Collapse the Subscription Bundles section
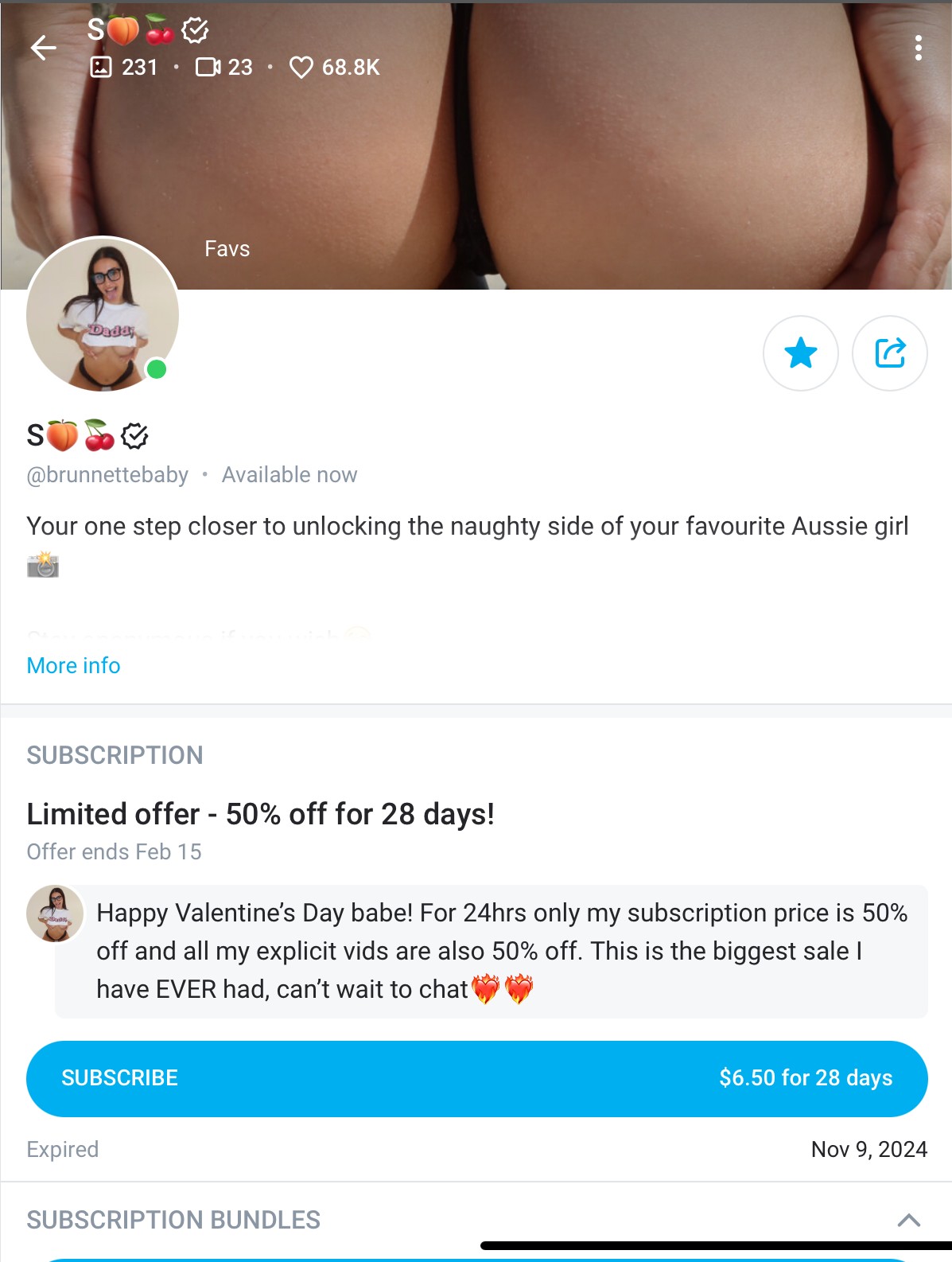This screenshot has height=1262, width=952. coord(908,1220)
